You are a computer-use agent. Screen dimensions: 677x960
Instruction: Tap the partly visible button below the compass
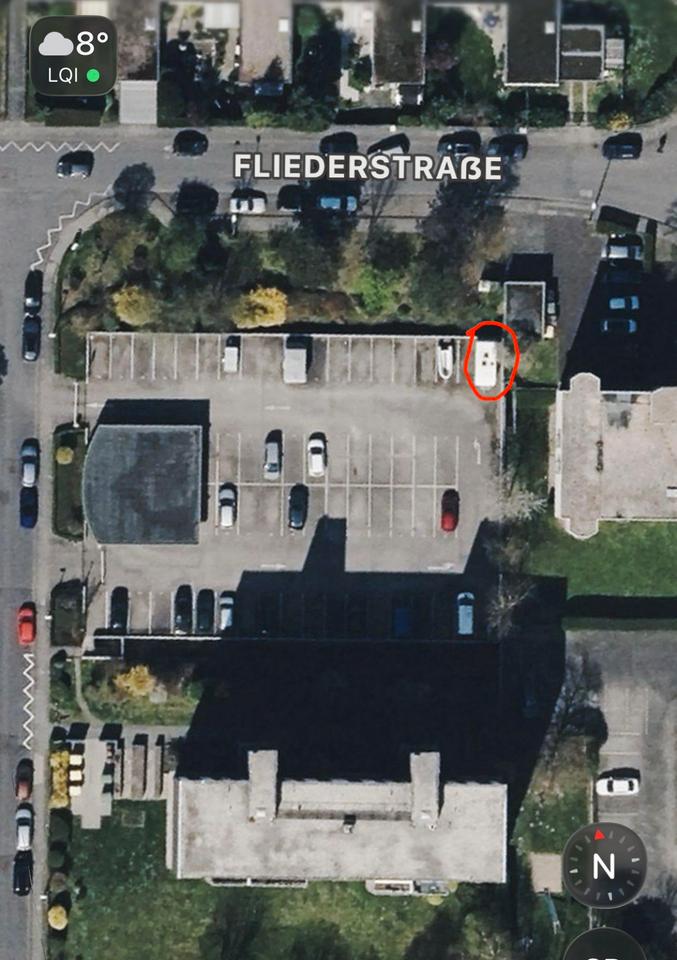(604, 947)
